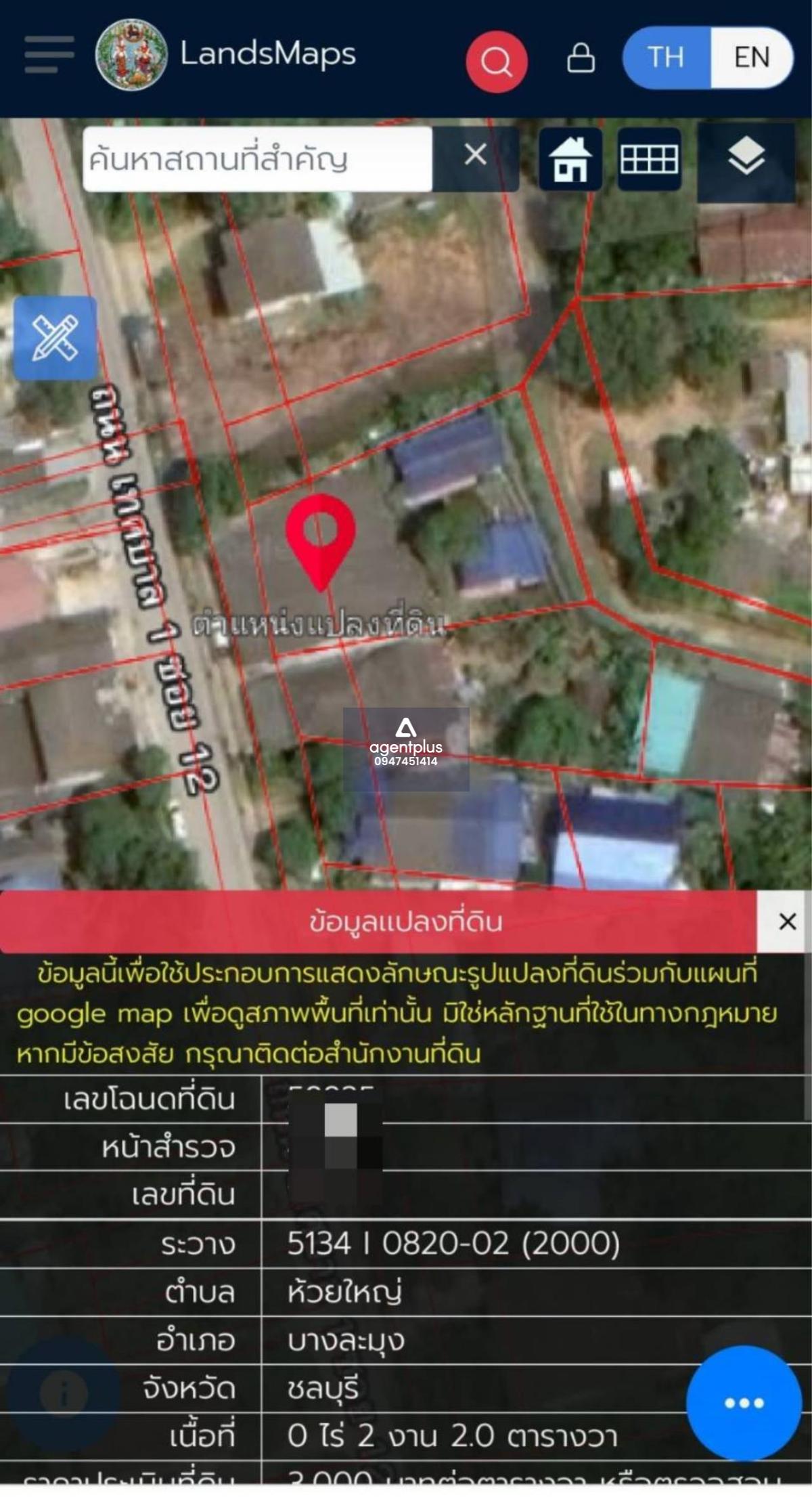
Task: Tap the red search button
Action: point(497,62)
